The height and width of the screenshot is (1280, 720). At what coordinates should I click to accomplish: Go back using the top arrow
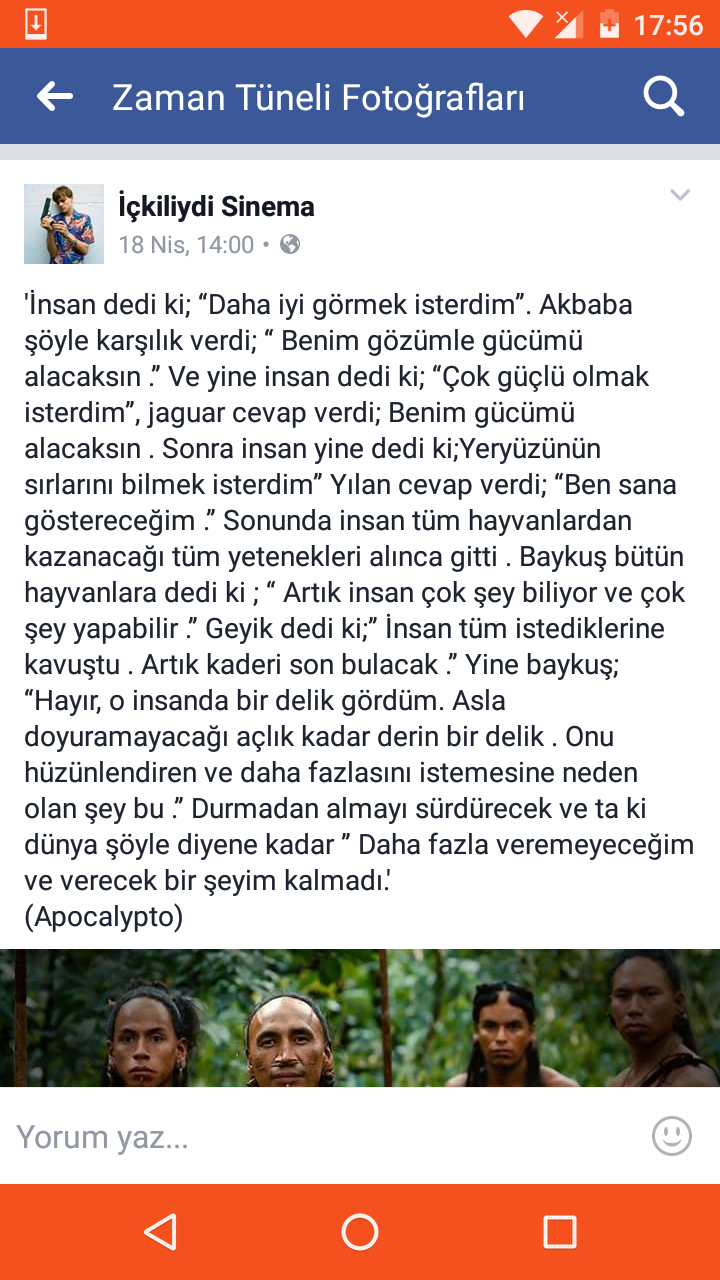click(55, 97)
